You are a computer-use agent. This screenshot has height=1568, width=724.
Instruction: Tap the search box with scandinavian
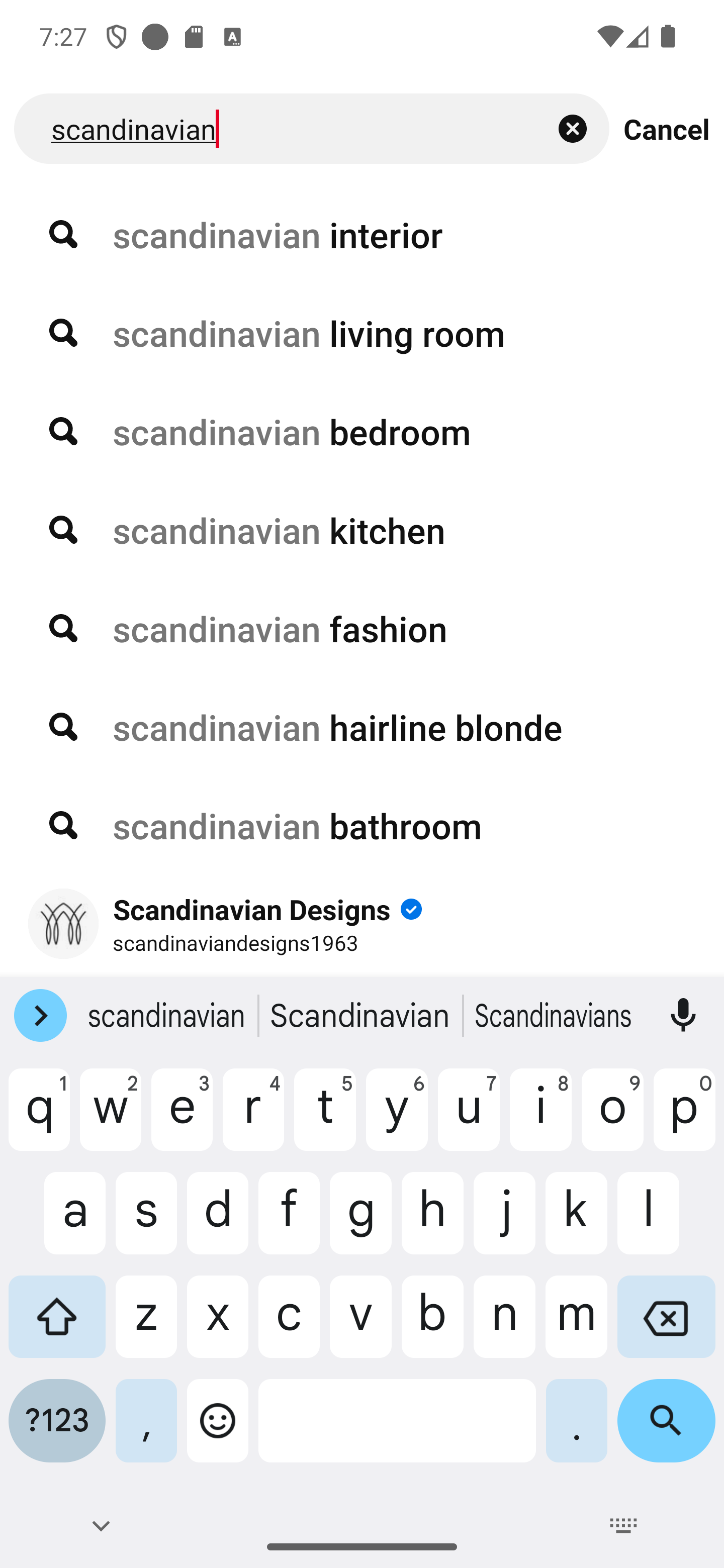[x=286, y=129]
